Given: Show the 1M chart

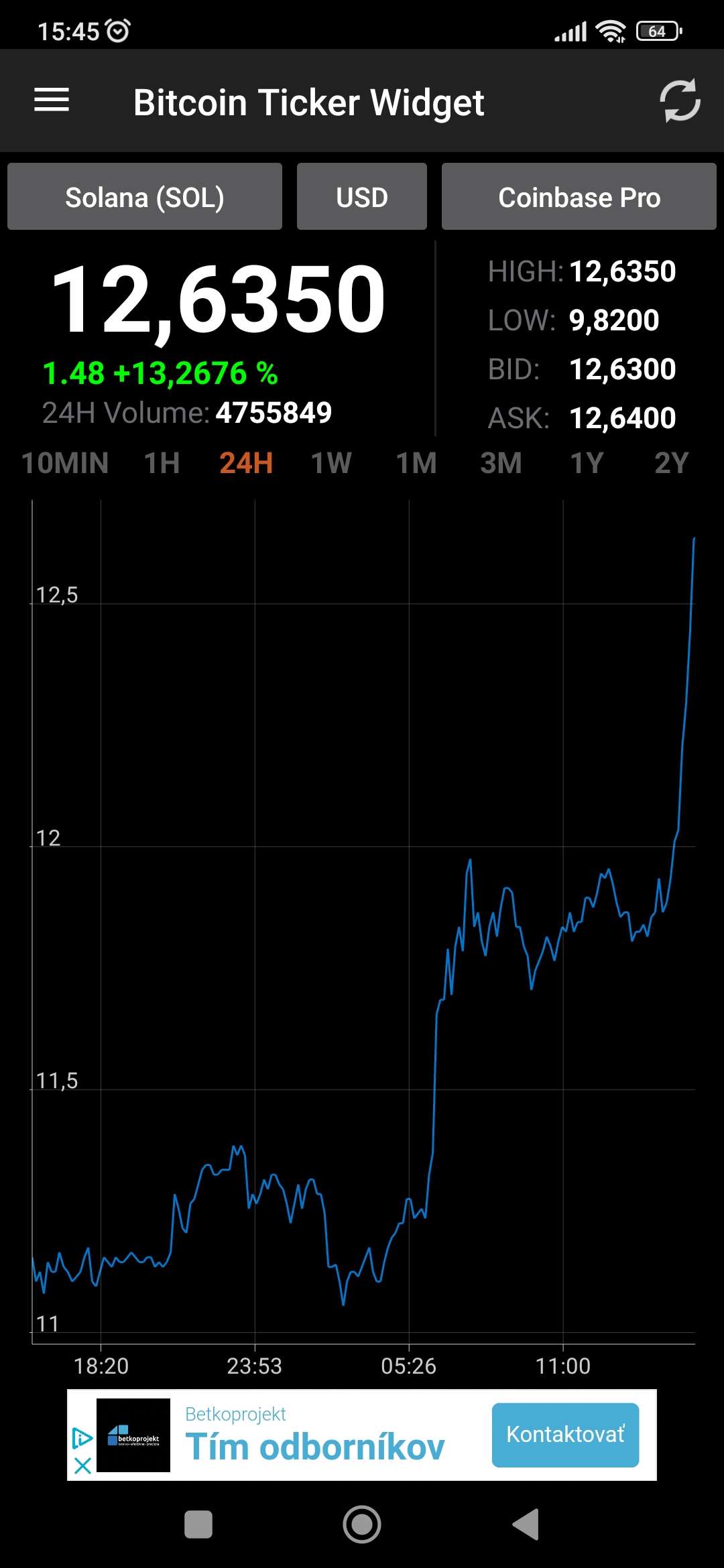Looking at the screenshot, I should tap(416, 463).
